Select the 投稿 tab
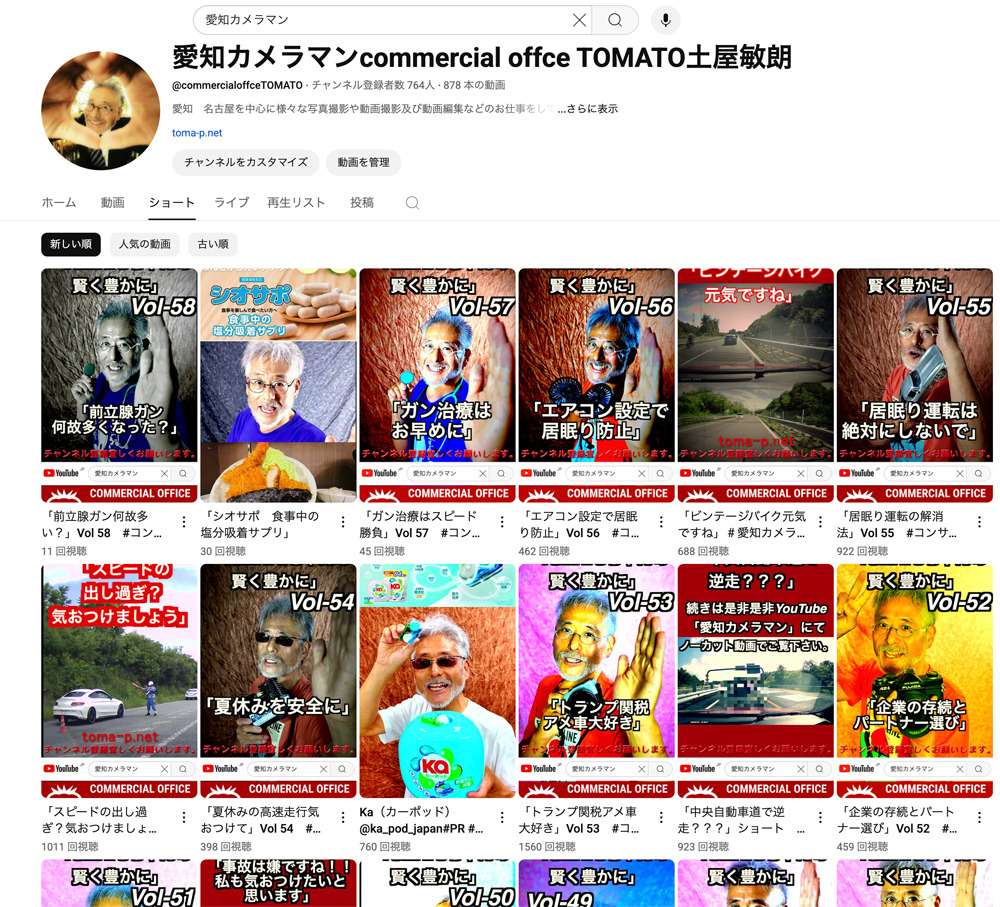1000x907 pixels. pyautogui.click(x=362, y=202)
